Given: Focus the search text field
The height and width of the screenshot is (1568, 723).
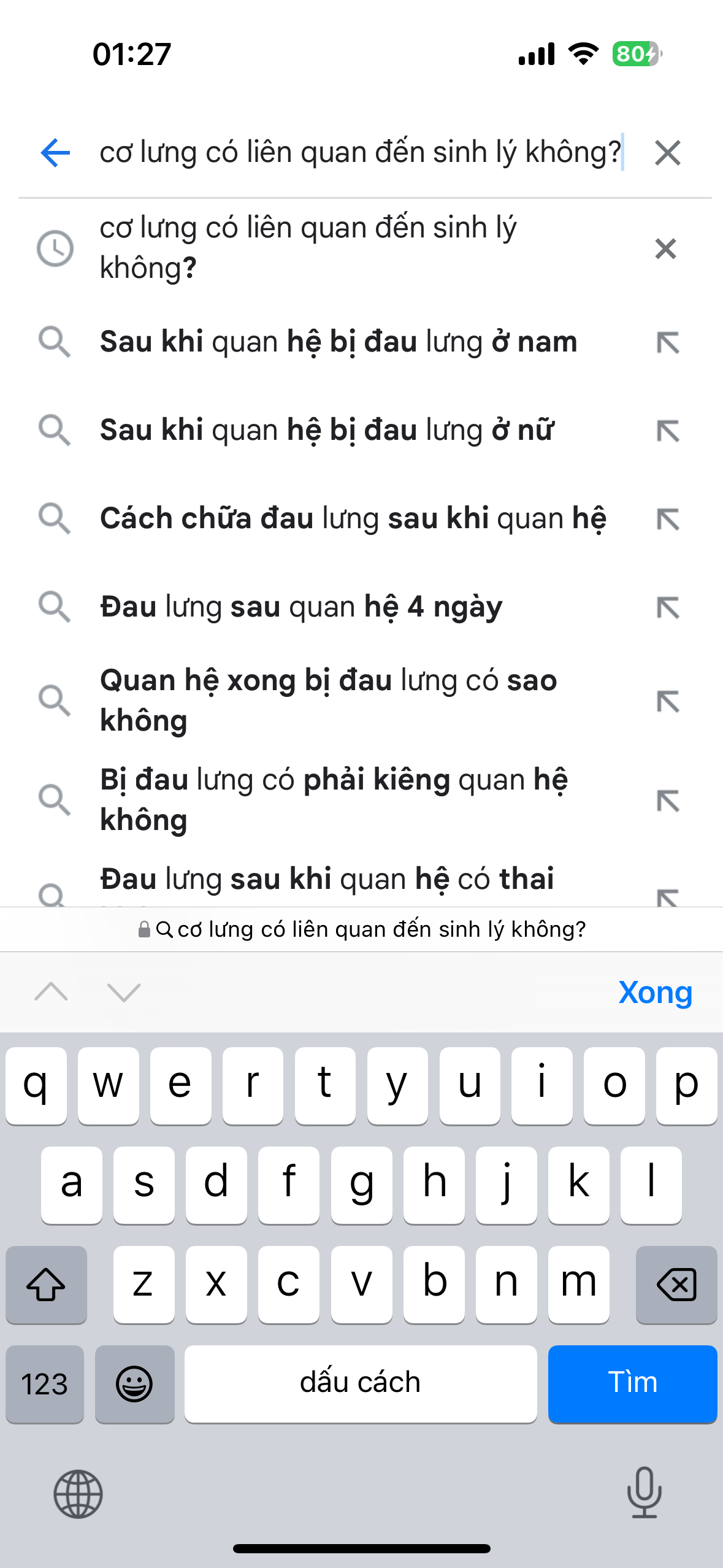Looking at the screenshot, I should click(361, 153).
